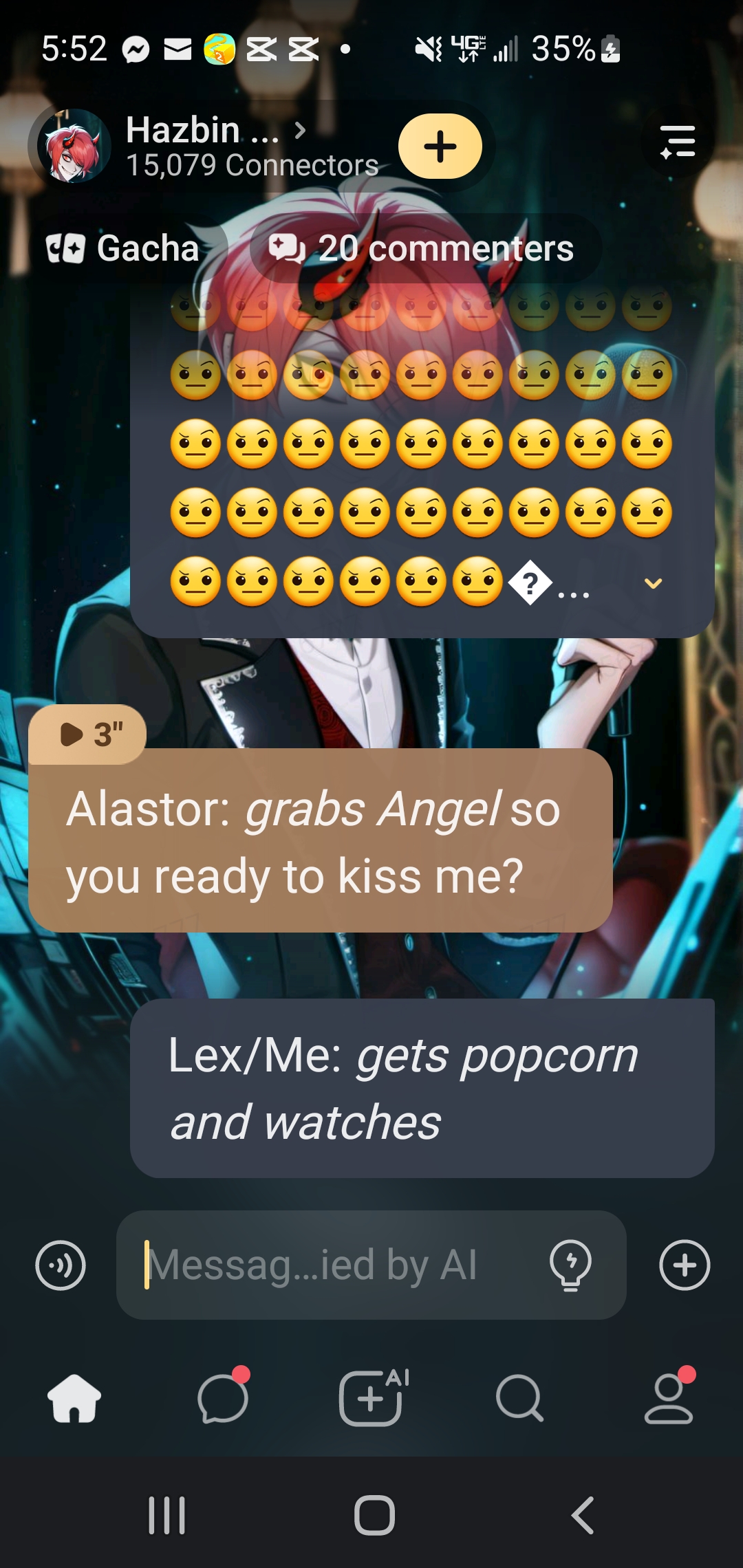Switch to the Chats tab
This screenshot has height=1568, width=743.
223,1398
